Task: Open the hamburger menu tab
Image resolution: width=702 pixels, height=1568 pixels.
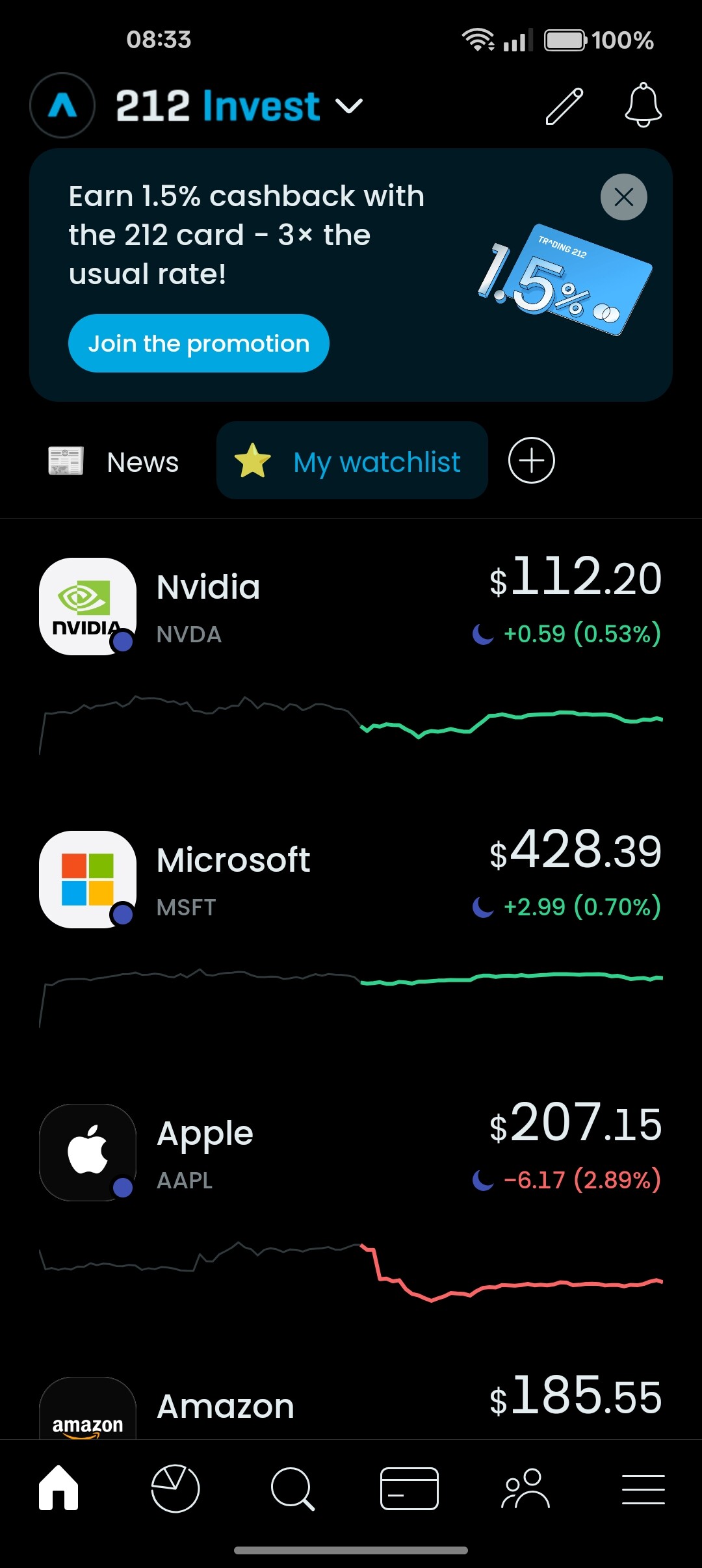Action: click(x=643, y=1489)
